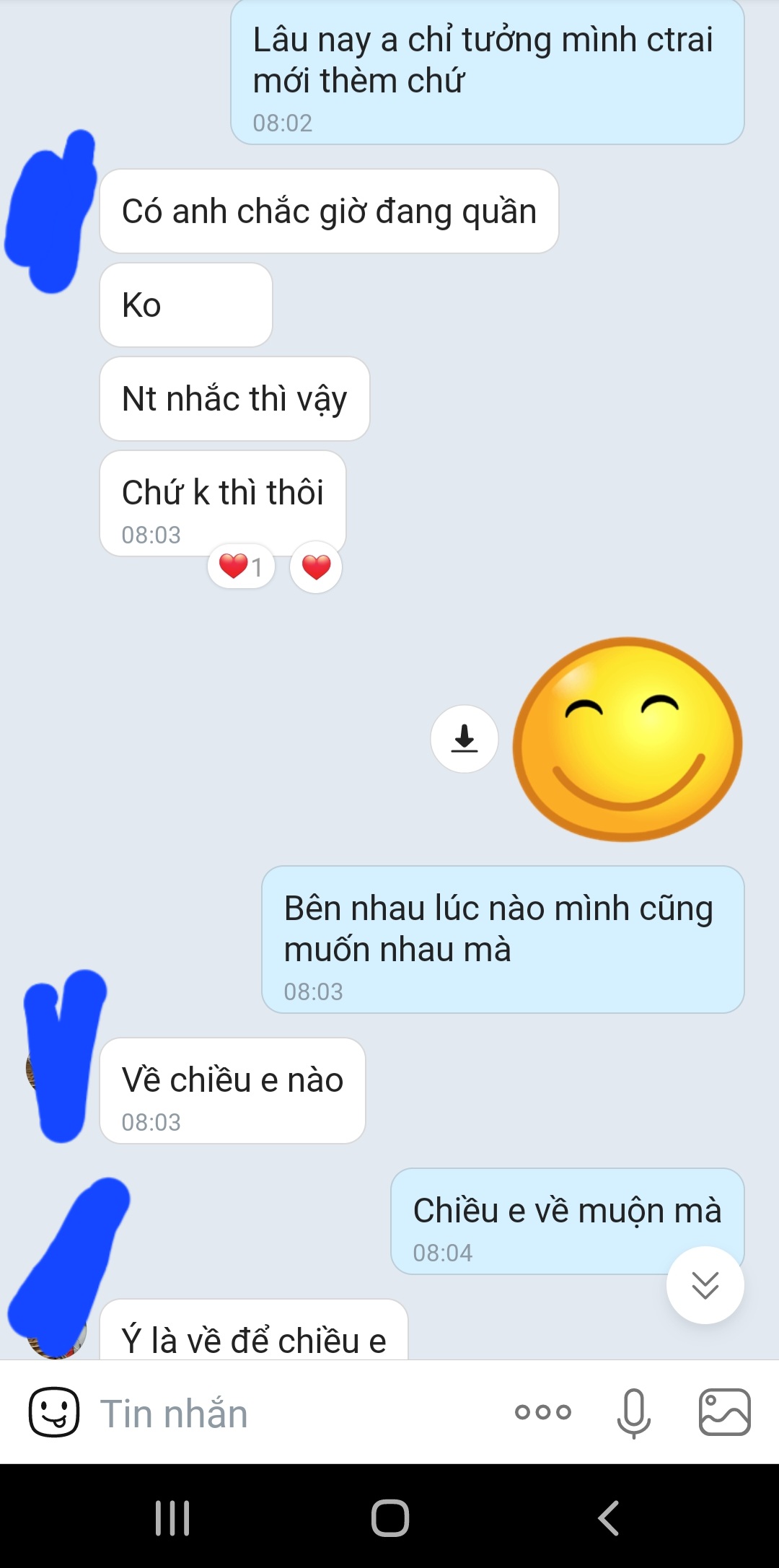This screenshot has height=1568, width=779.
Task: Focus the Tin nhắn message field
Action: click(x=289, y=1413)
